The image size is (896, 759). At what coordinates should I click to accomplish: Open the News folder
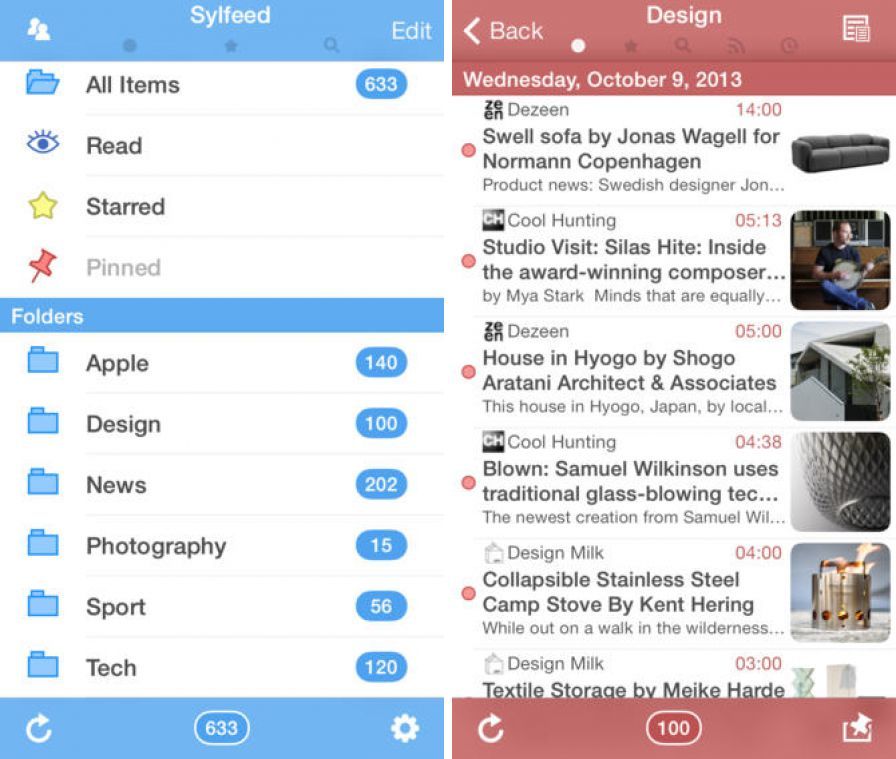(x=222, y=485)
